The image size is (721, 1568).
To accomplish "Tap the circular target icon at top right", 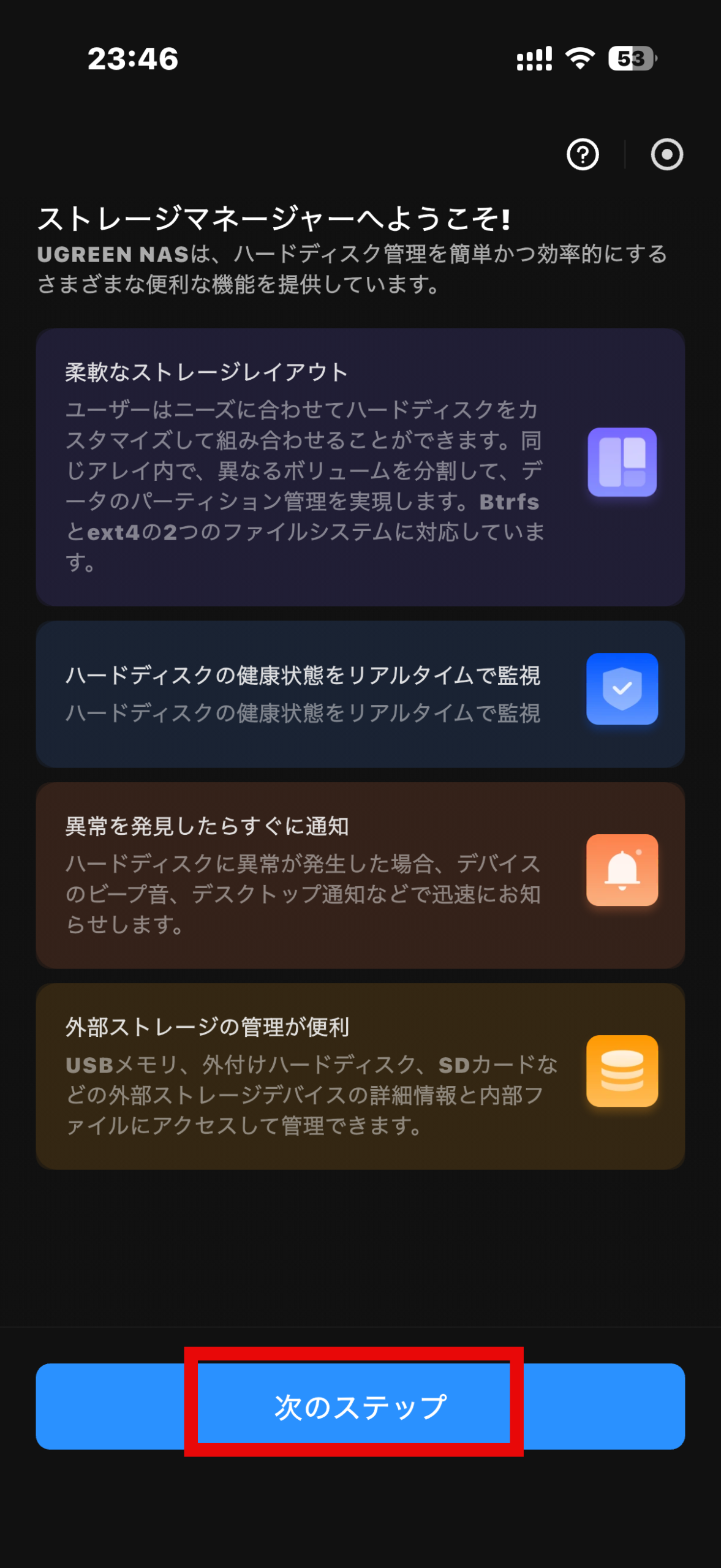I will (x=666, y=154).
